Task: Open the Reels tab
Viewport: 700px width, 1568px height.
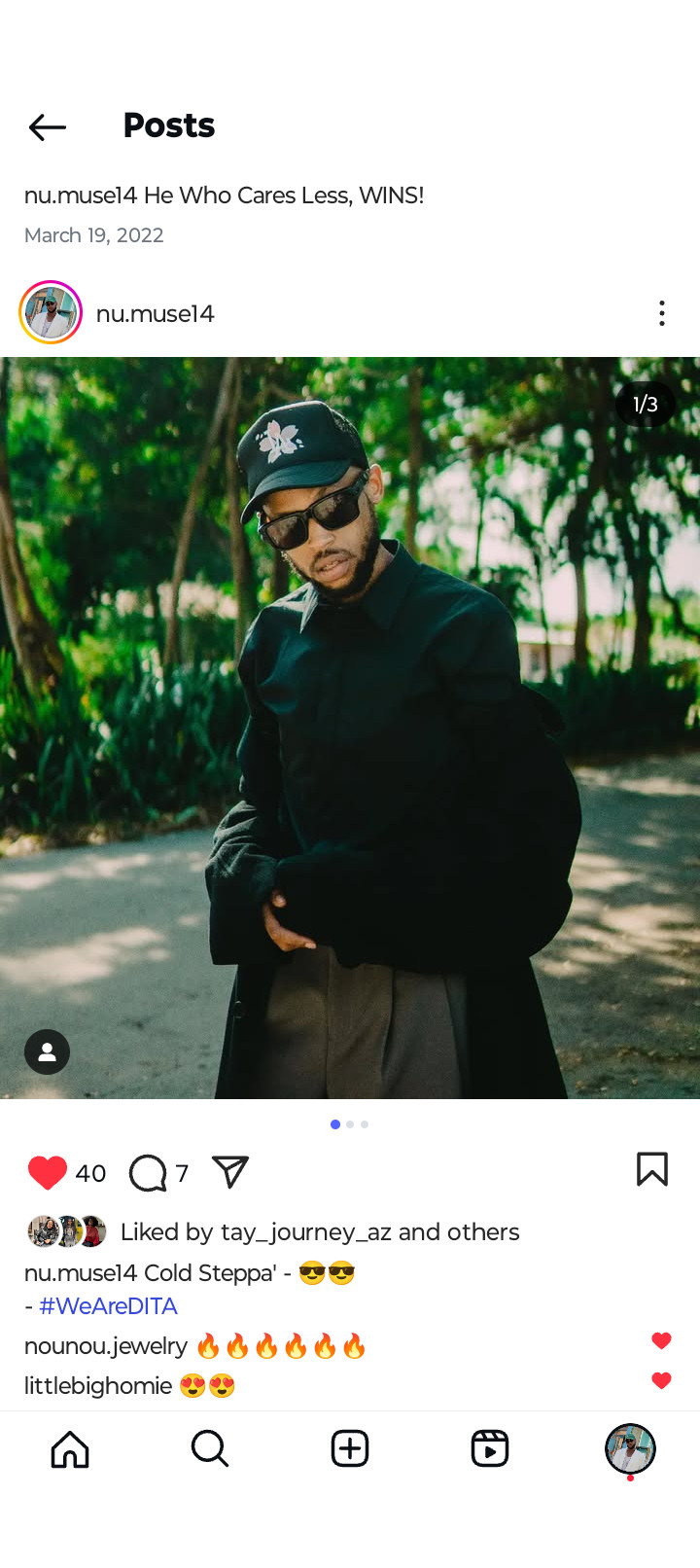Action: 490,1448
